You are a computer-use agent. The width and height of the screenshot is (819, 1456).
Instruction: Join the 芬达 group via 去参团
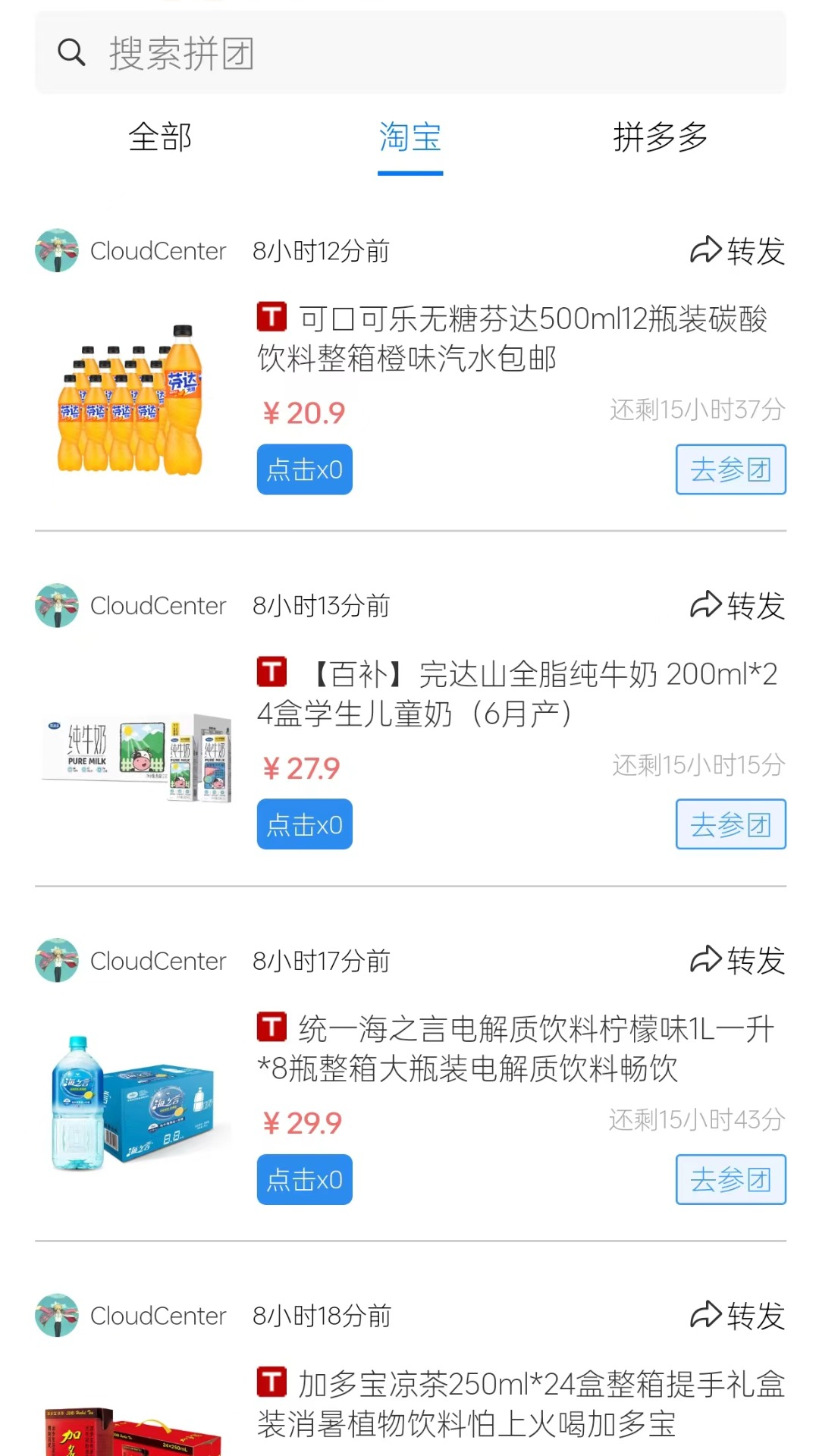(x=730, y=469)
